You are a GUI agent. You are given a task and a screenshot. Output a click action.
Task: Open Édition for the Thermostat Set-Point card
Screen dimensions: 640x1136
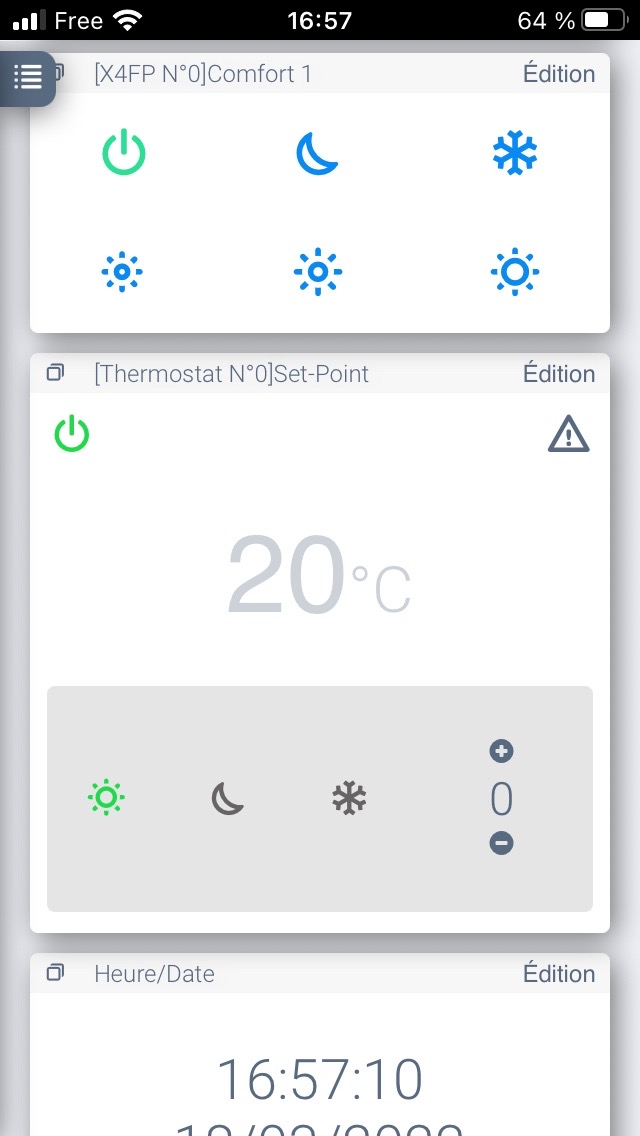click(x=558, y=374)
